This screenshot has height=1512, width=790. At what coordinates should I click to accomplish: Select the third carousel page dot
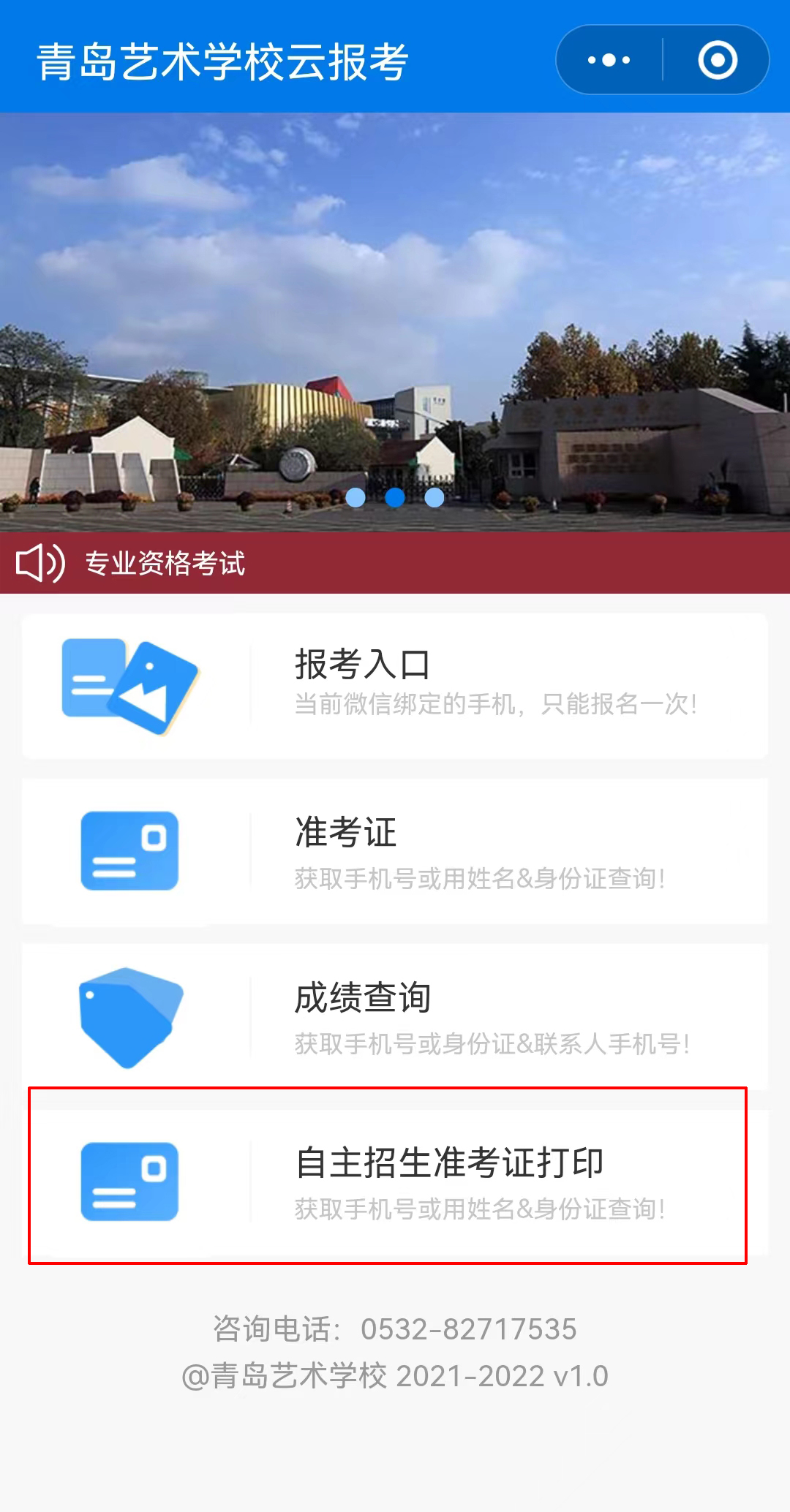point(434,497)
